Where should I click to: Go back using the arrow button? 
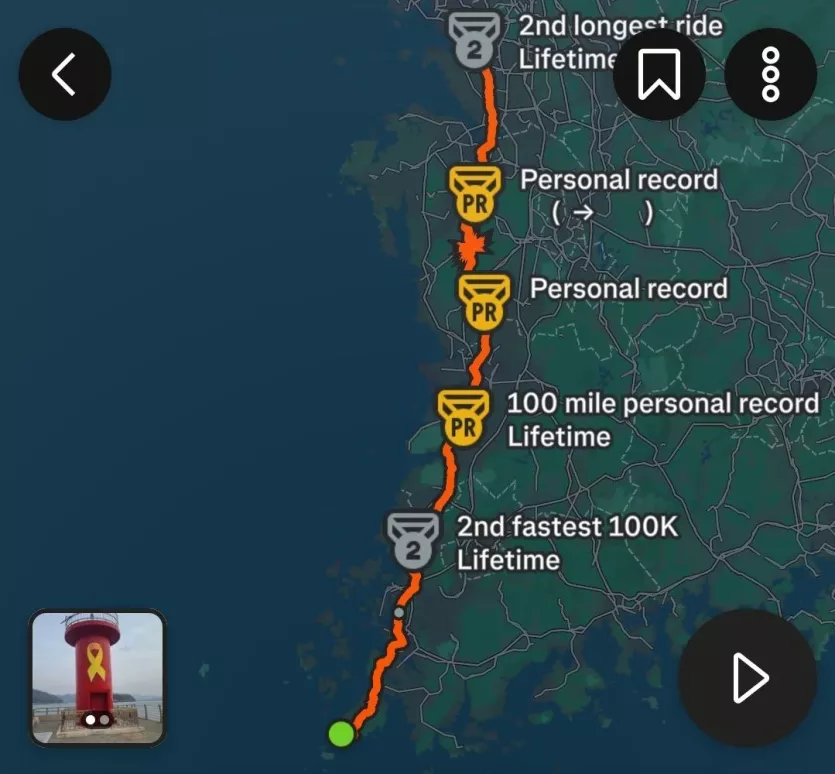pyautogui.click(x=65, y=75)
